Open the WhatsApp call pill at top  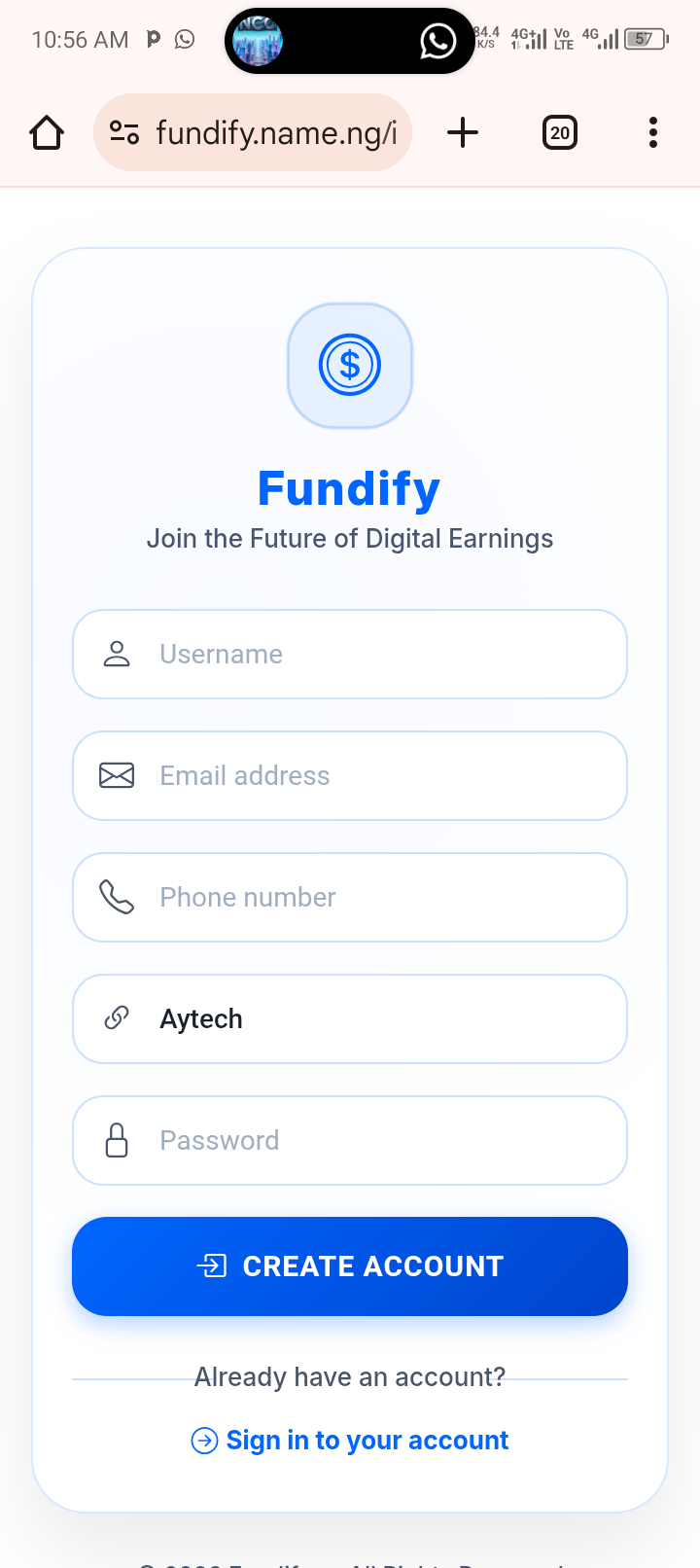(350, 41)
